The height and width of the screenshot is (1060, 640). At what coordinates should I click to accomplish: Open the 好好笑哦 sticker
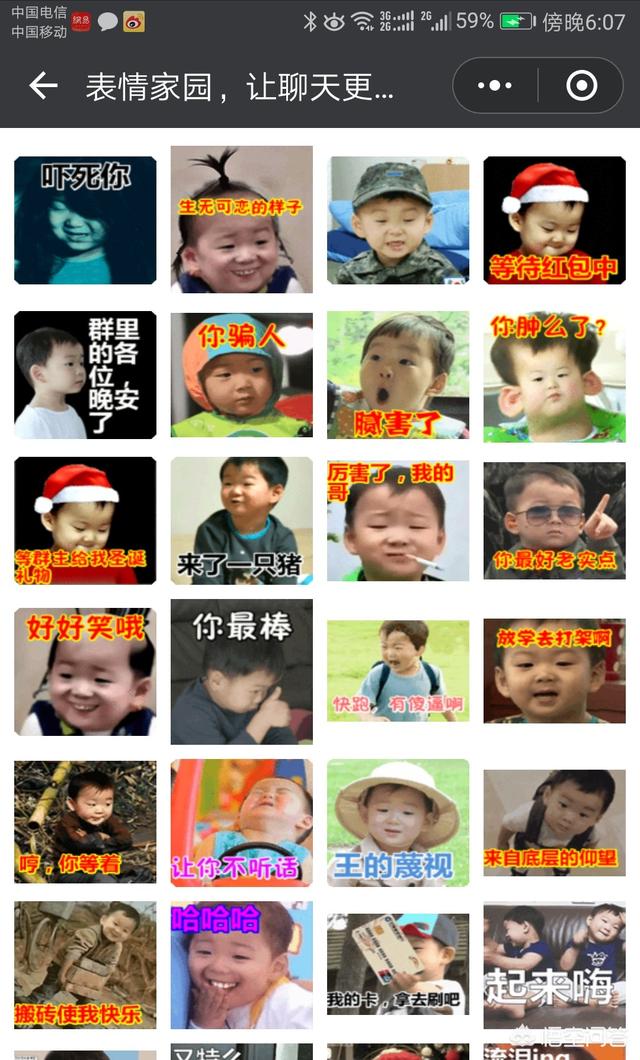coord(85,672)
